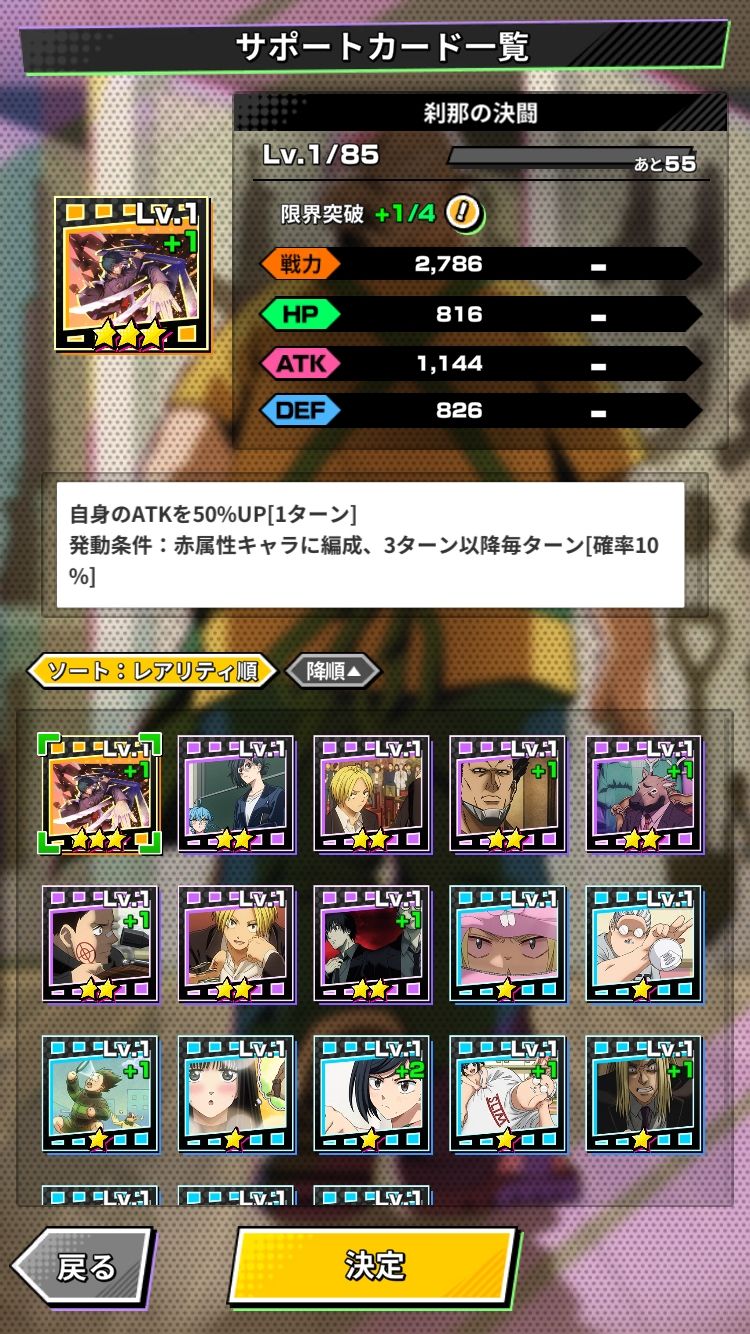Select the pink hat character card
The width and height of the screenshot is (750, 1334).
[x=507, y=944]
